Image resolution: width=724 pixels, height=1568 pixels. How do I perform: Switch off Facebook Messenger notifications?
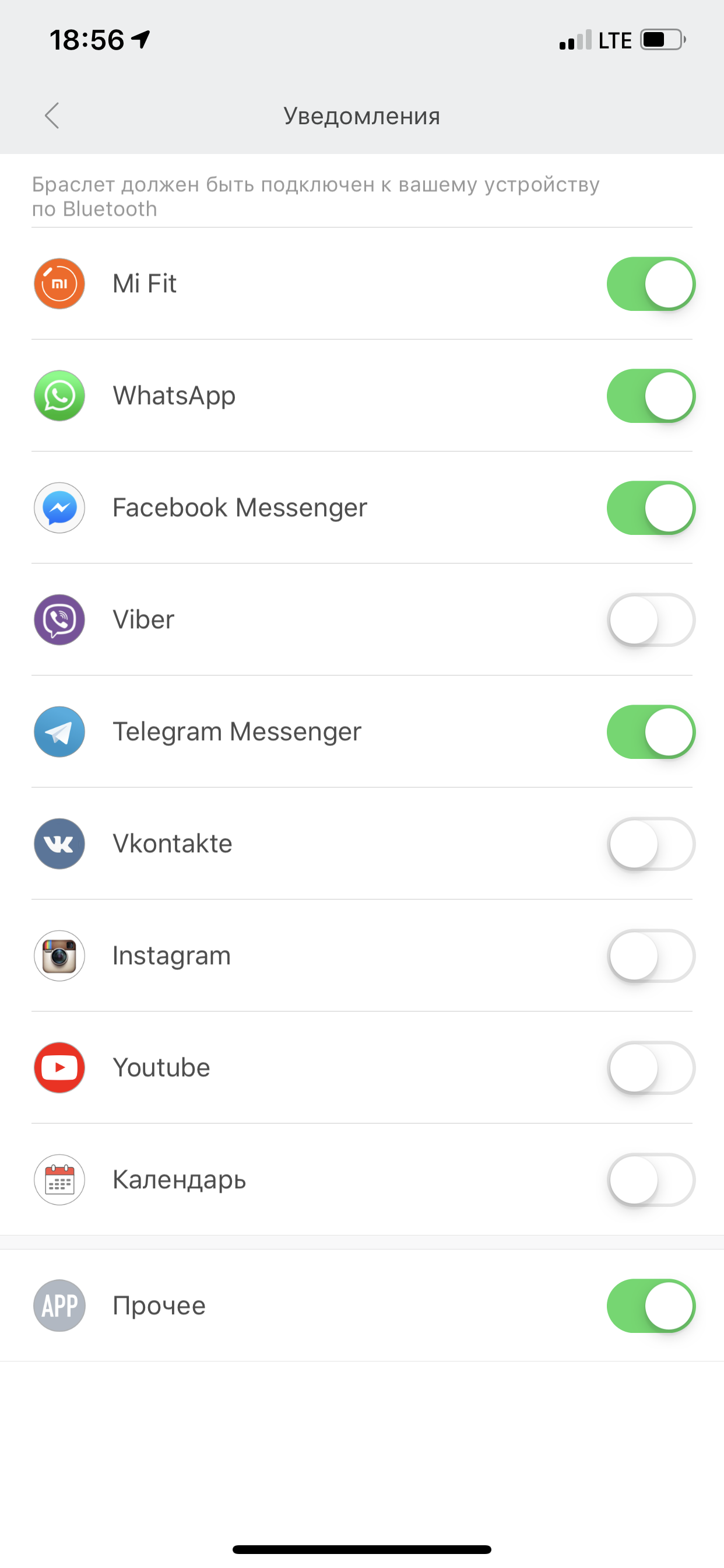click(651, 508)
